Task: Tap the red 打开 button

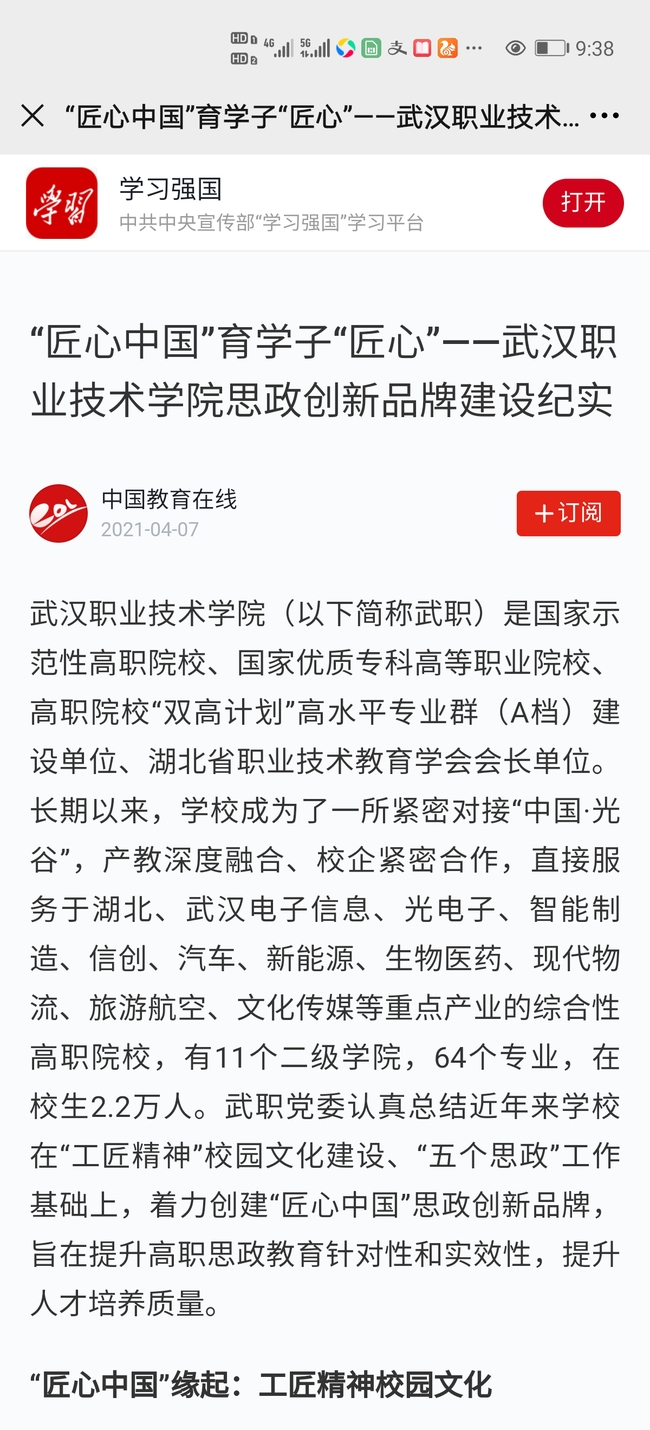Action: [583, 203]
